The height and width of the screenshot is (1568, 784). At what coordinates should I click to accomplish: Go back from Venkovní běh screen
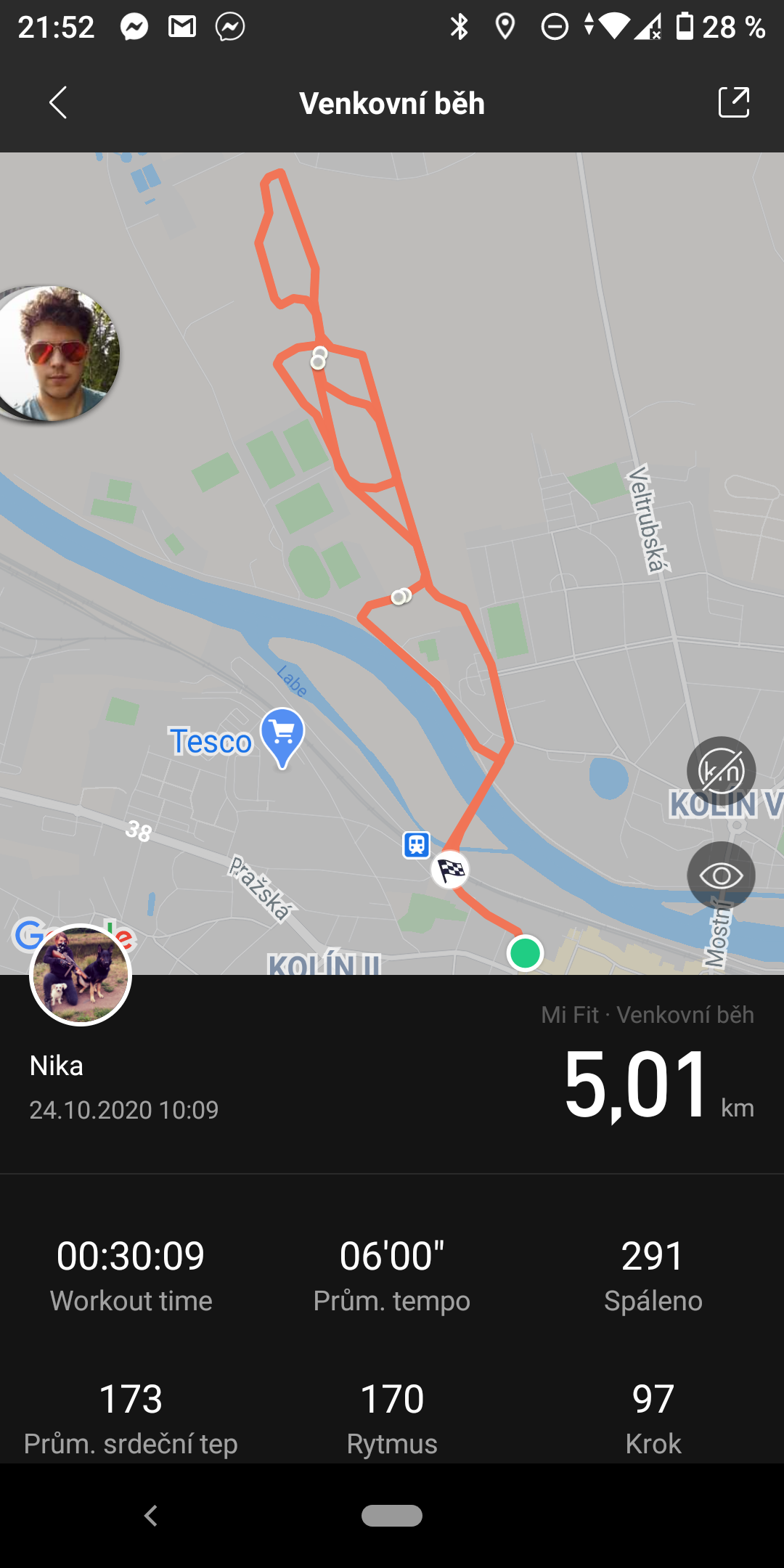[x=58, y=102]
